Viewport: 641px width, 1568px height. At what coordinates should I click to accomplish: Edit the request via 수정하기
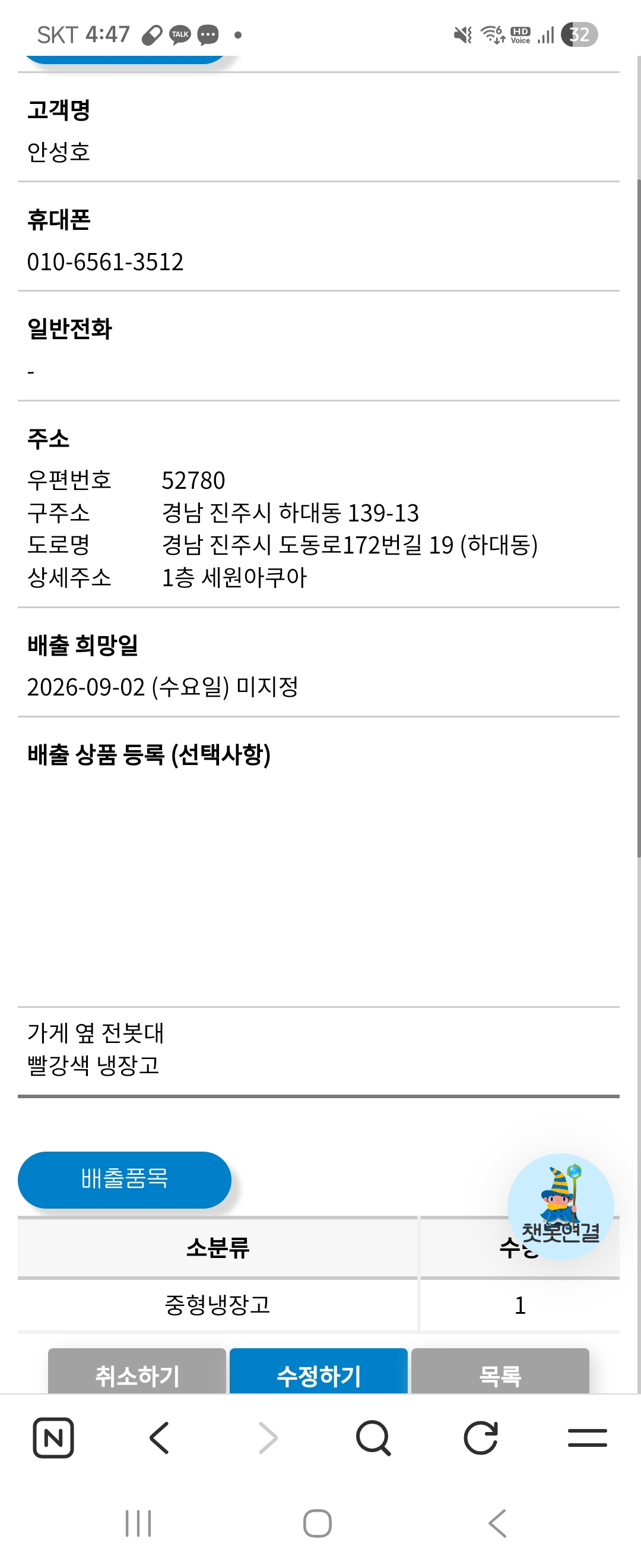[x=318, y=1372]
